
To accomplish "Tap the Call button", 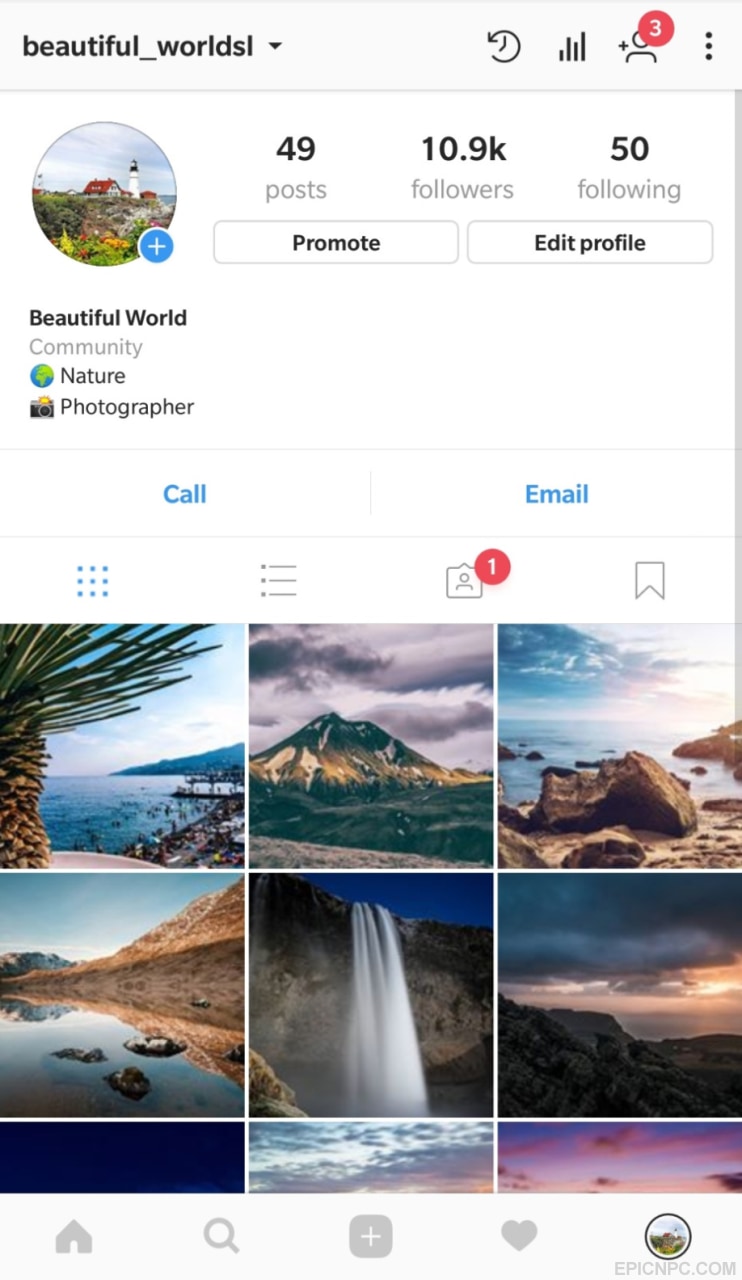I will point(185,494).
